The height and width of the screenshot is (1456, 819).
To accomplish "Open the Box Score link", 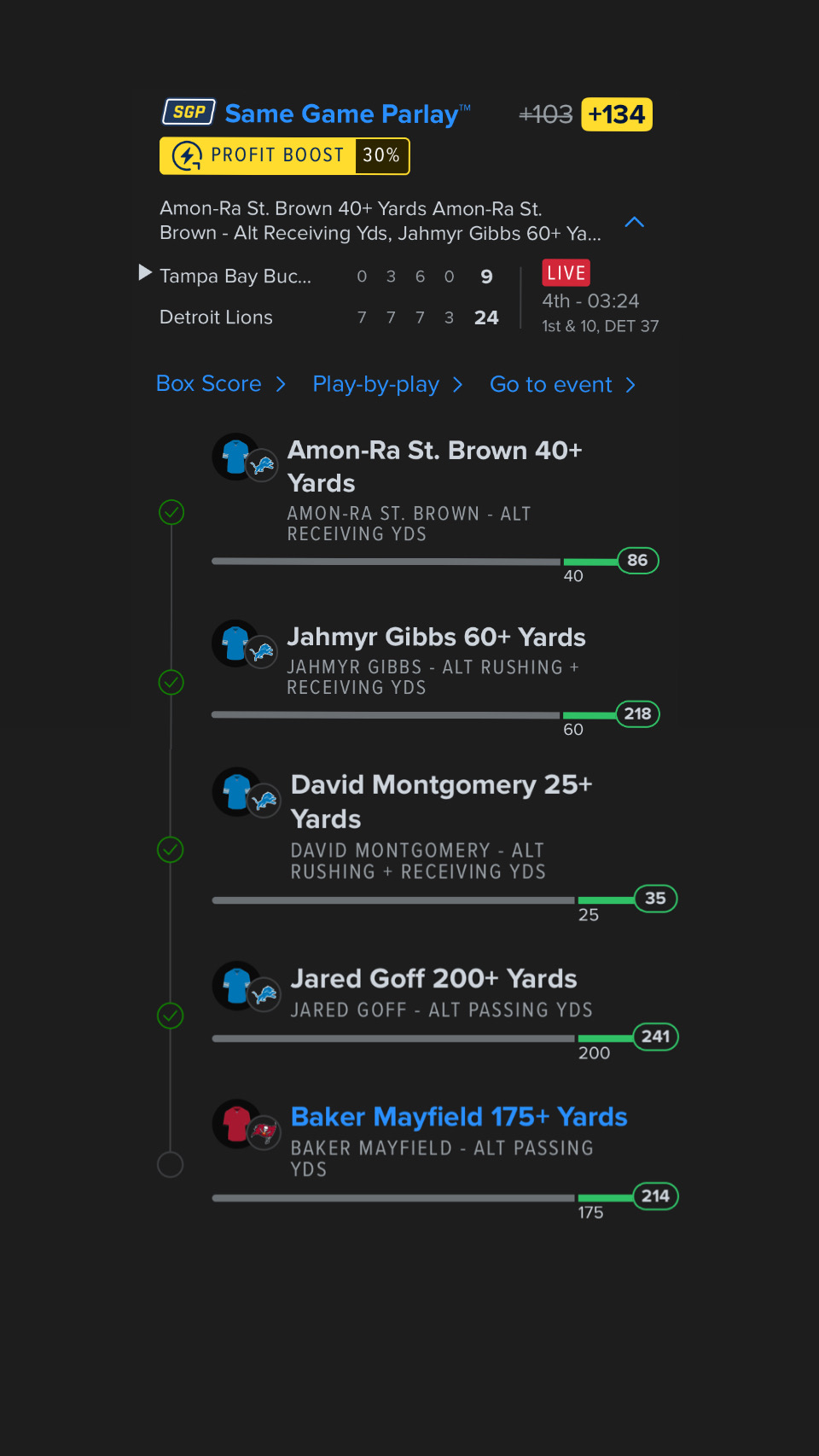I will coord(220,384).
